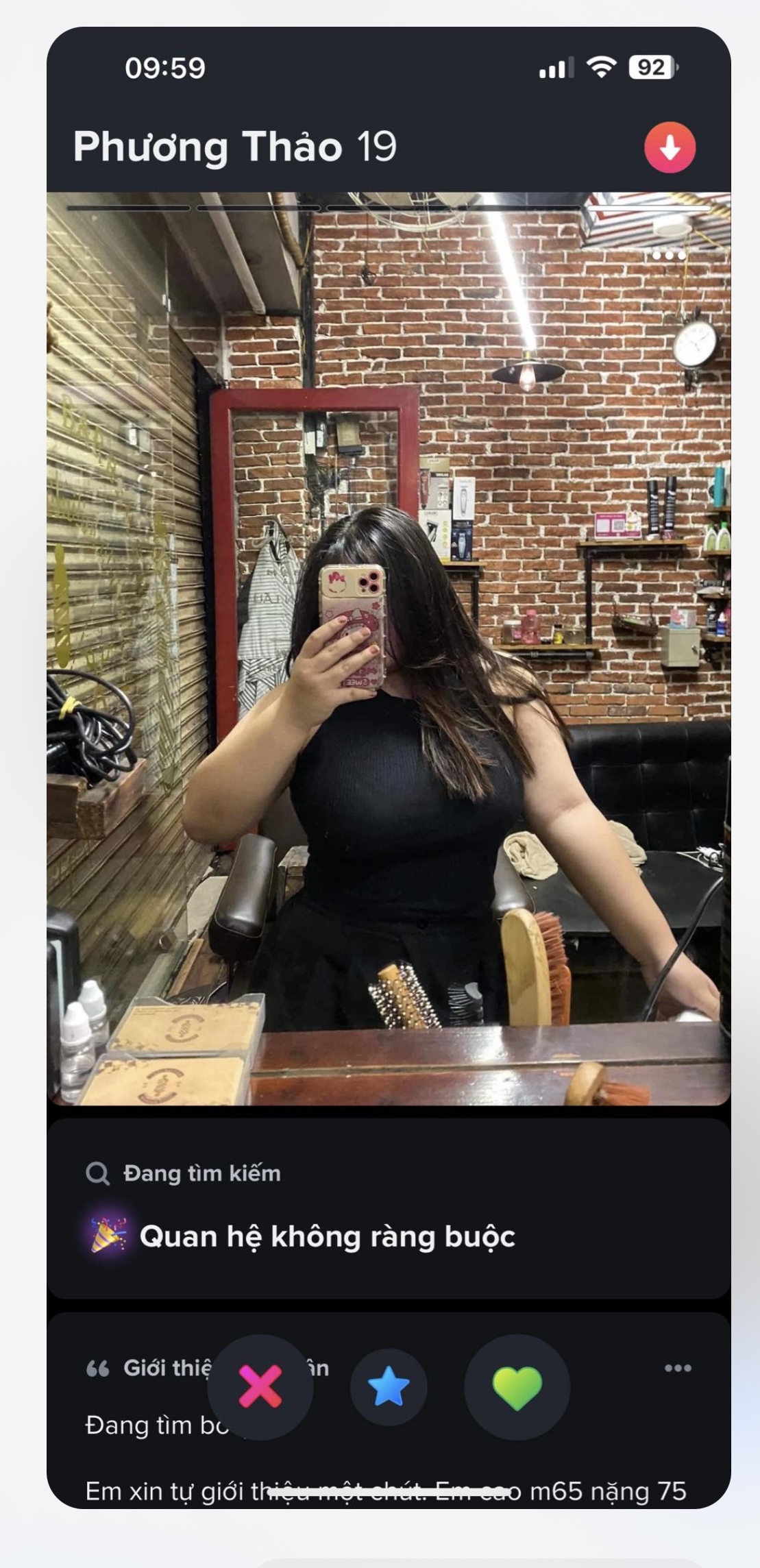760x1568 pixels.
Task: Pass on Phương Thảo with the X button
Action: click(260, 1386)
